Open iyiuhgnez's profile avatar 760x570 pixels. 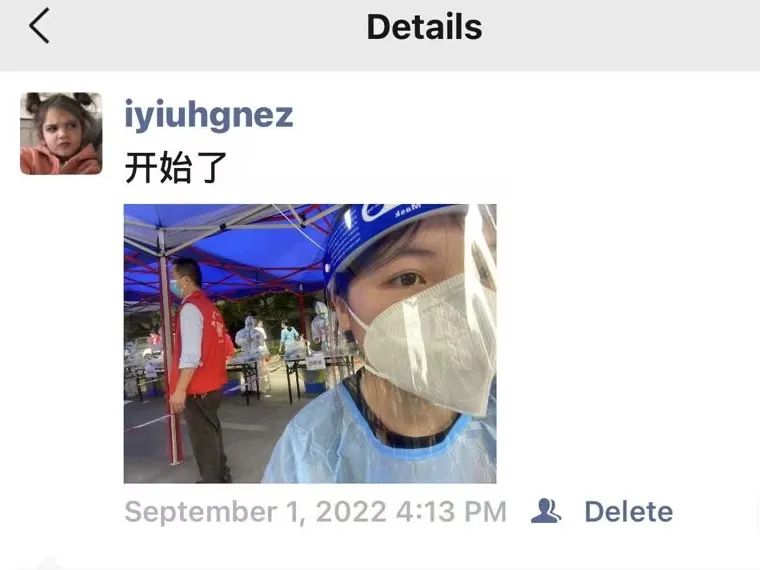click(61, 134)
